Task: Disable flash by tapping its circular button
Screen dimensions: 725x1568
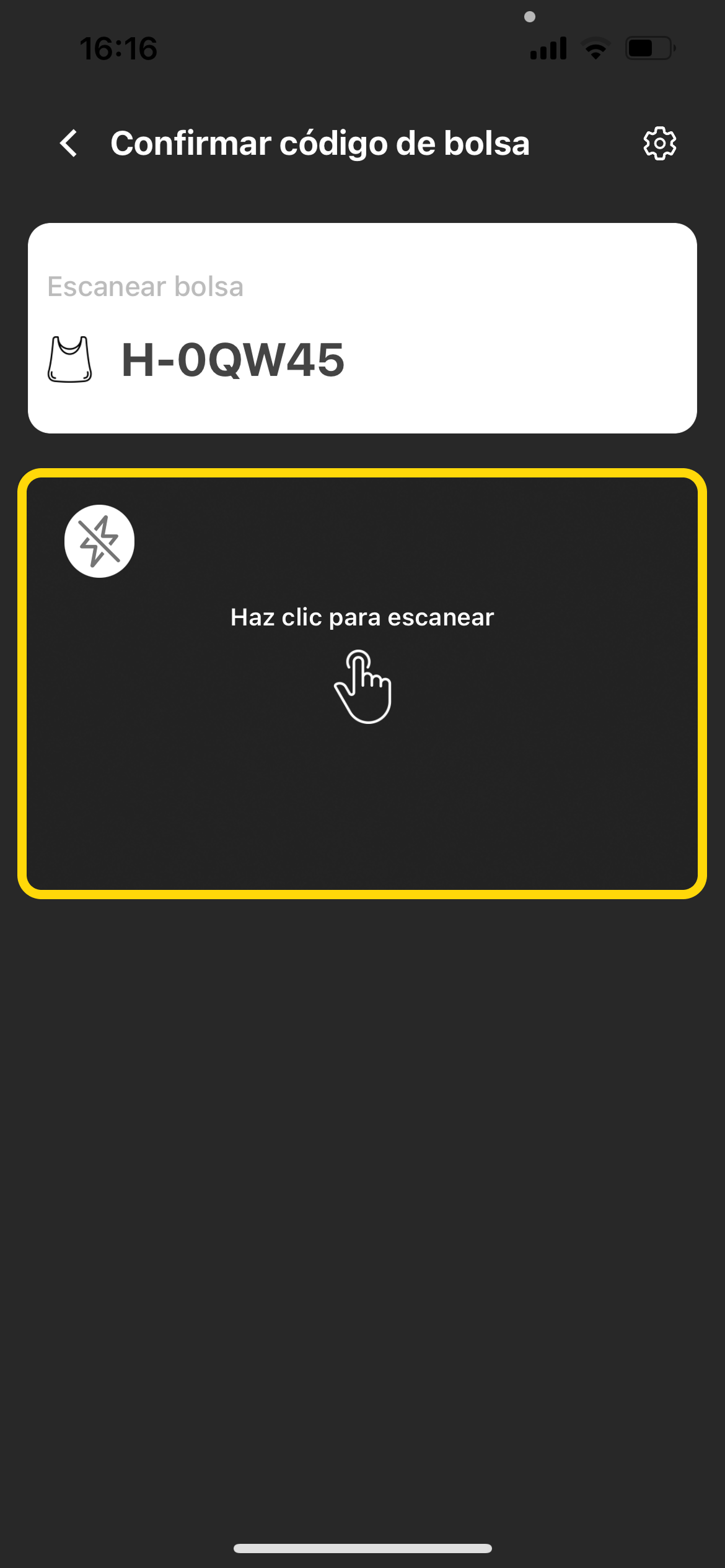Action: click(x=99, y=540)
